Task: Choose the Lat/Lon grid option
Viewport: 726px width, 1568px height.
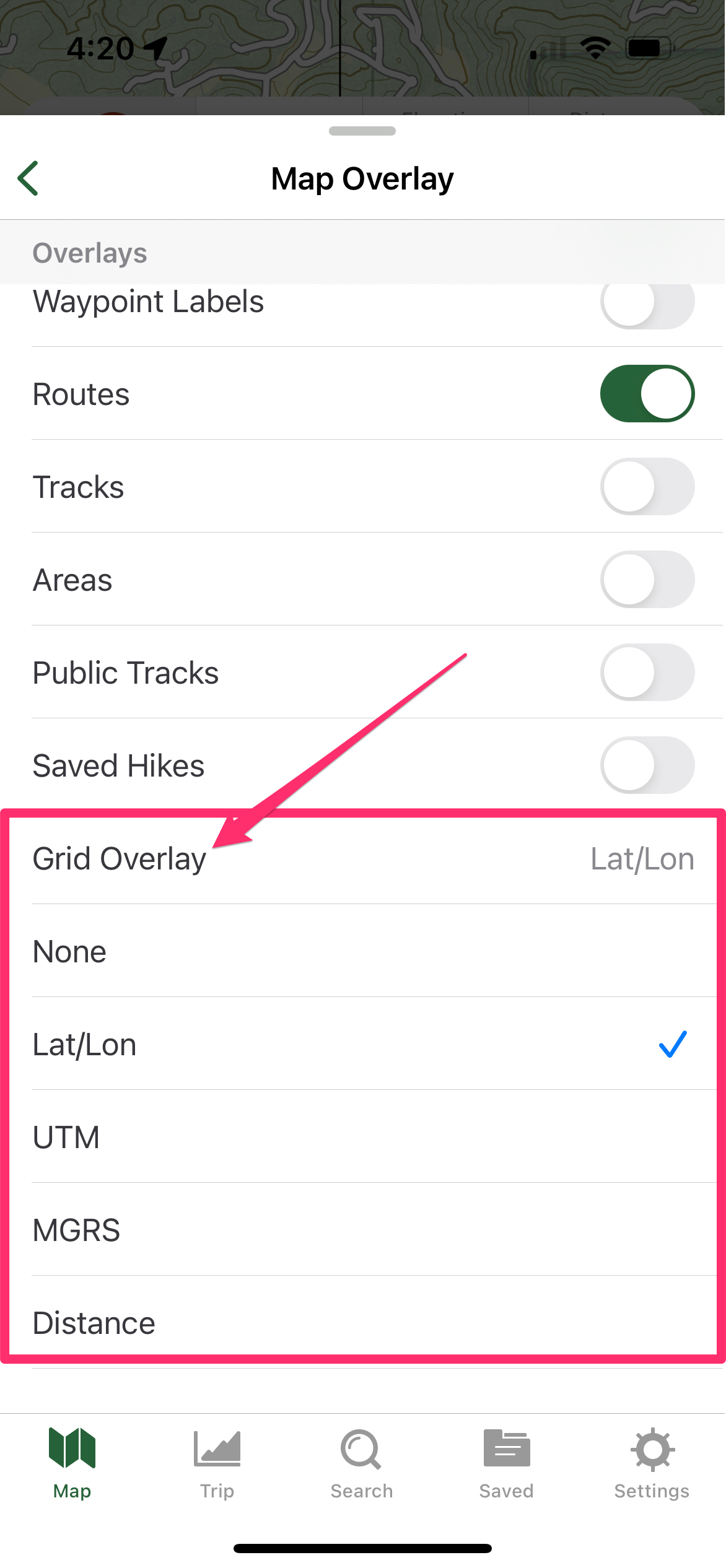Action: coord(363,1045)
